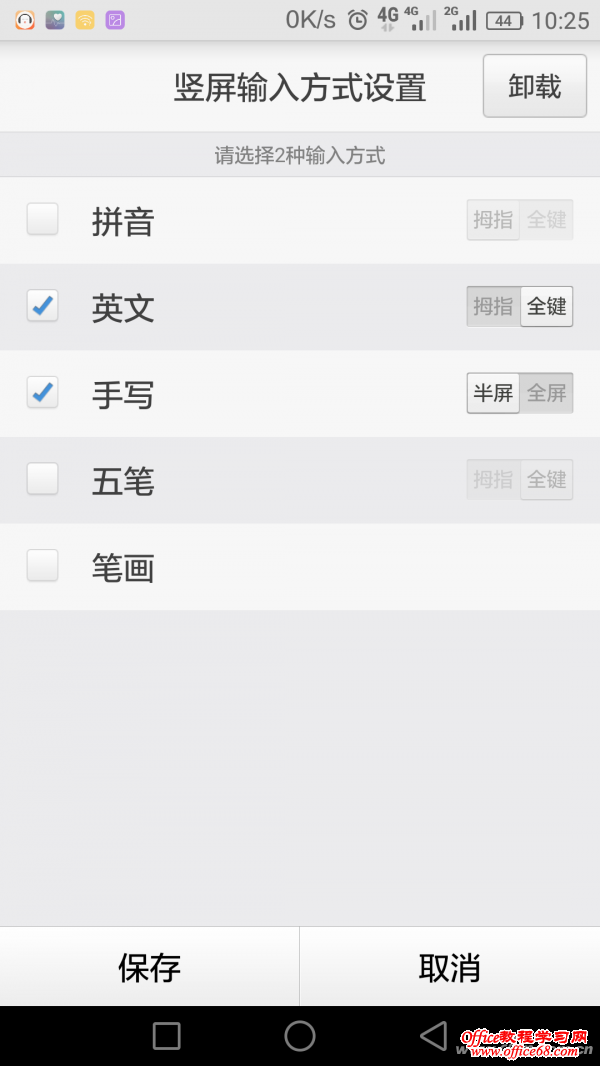Viewport: 600px width, 1066px height.
Task: Go to the system home screen
Action: tap(300, 1036)
